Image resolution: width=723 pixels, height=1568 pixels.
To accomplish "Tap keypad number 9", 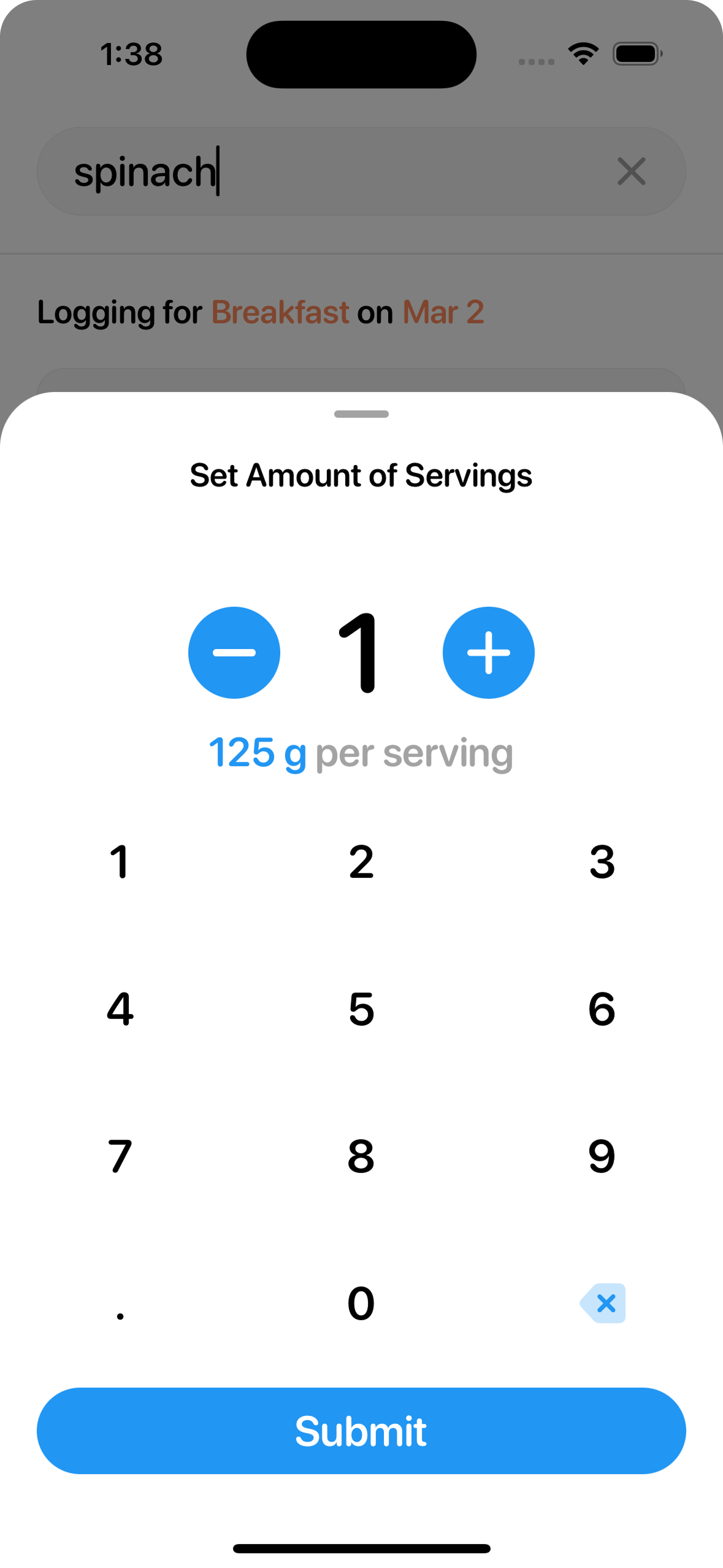I will [x=602, y=1155].
